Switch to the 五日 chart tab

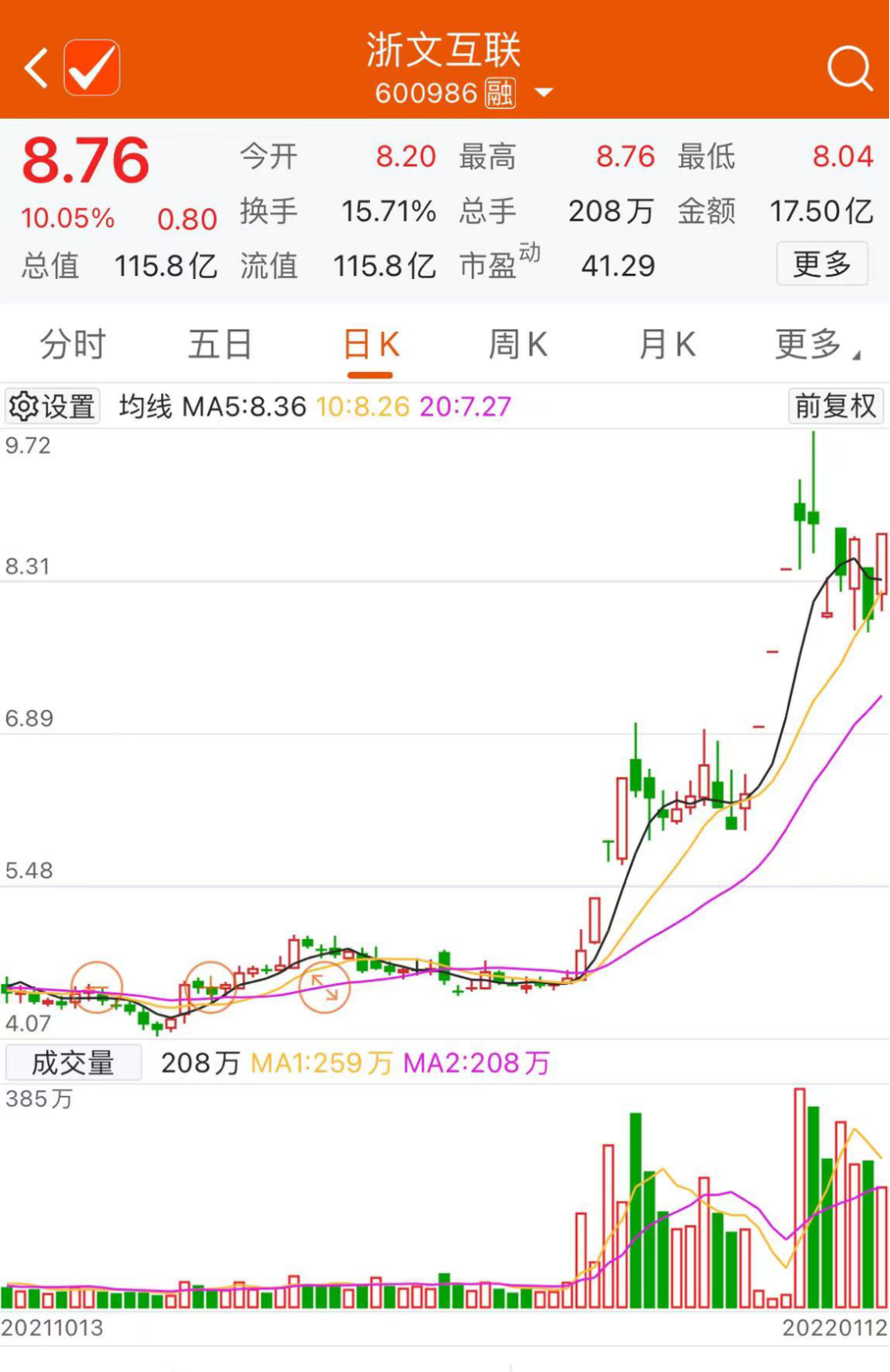click(220, 345)
